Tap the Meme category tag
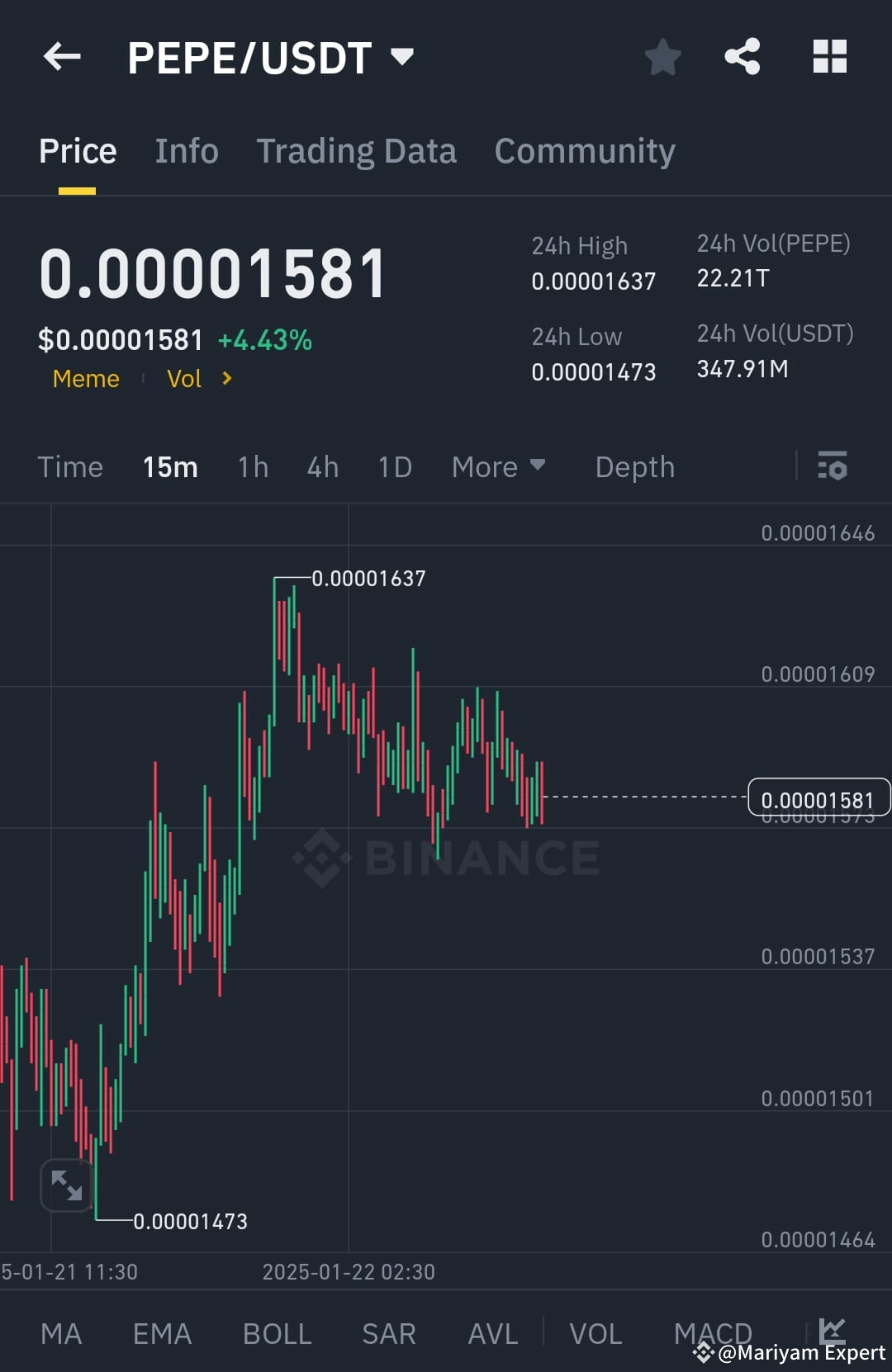Image resolution: width=892 pixels, height=1372 pixels. coord(85,379)
